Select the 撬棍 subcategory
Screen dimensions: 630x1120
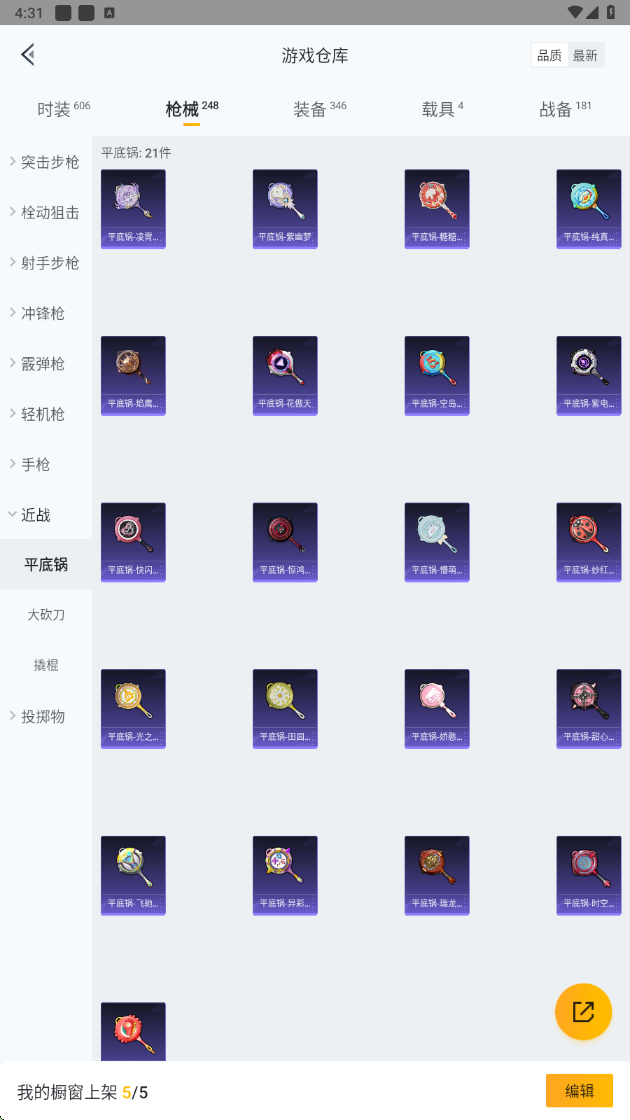pyautogui.click(x=46, y=666)
